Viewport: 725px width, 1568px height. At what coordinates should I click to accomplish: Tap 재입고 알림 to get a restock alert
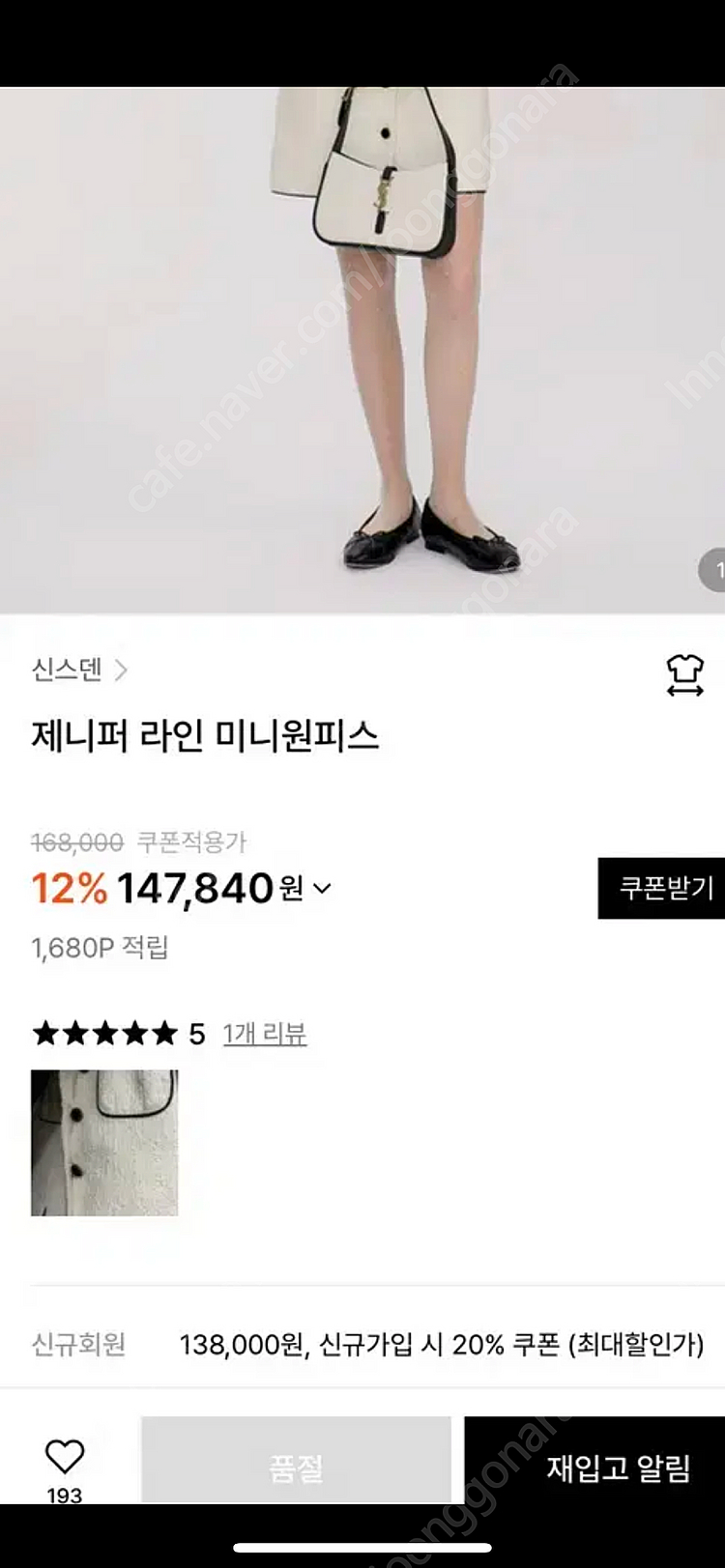pos(594,1468)
